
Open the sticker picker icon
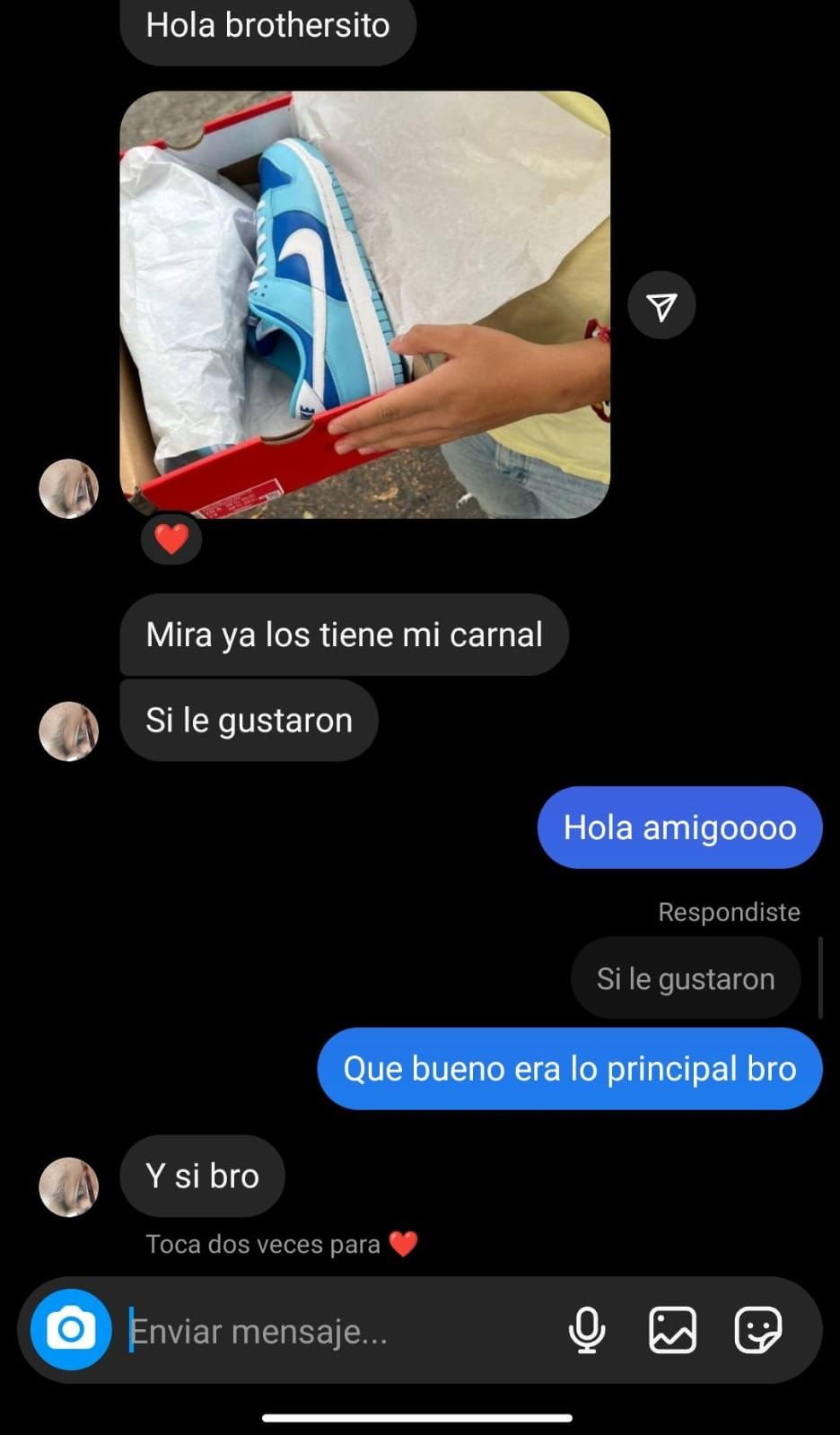point(757,1329)
